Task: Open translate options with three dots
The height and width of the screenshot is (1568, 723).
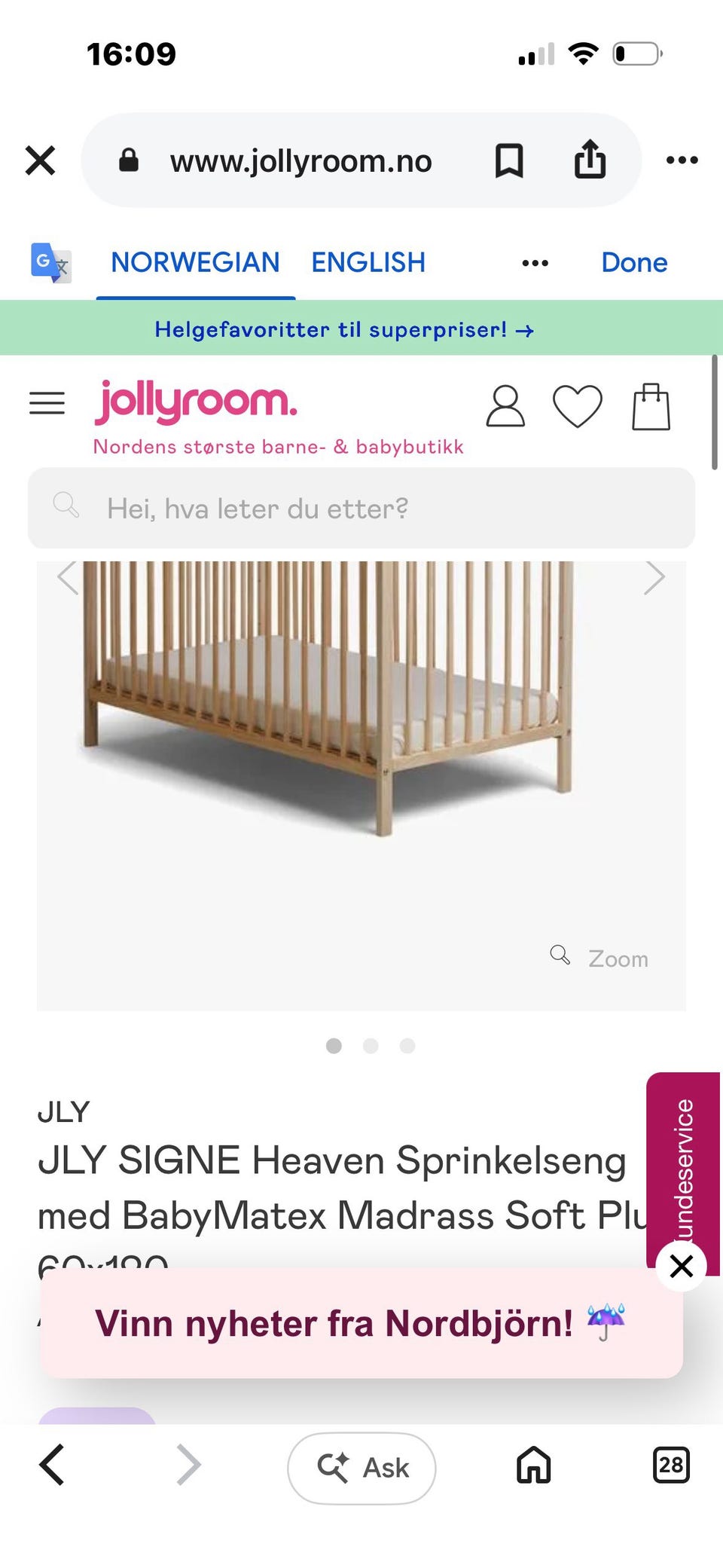Action: pos(535,263)
